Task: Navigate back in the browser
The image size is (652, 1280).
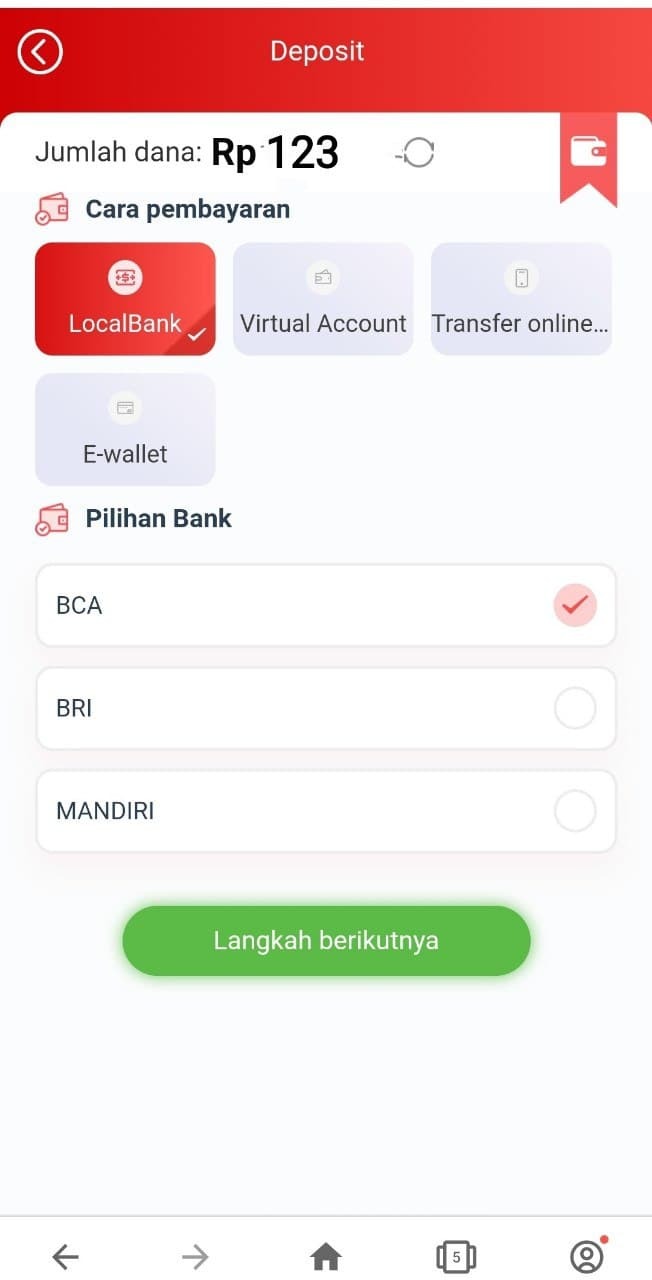Action: coord(66,1256)
